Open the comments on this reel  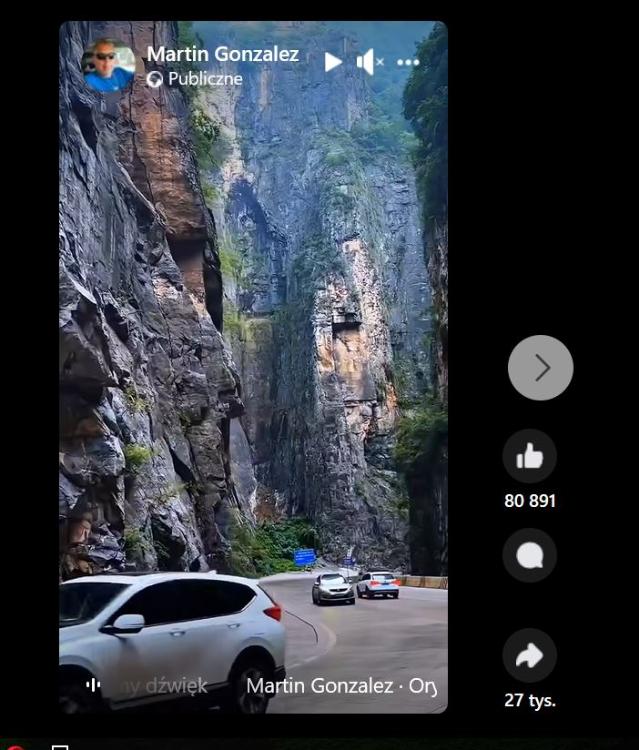pos(529,556)
